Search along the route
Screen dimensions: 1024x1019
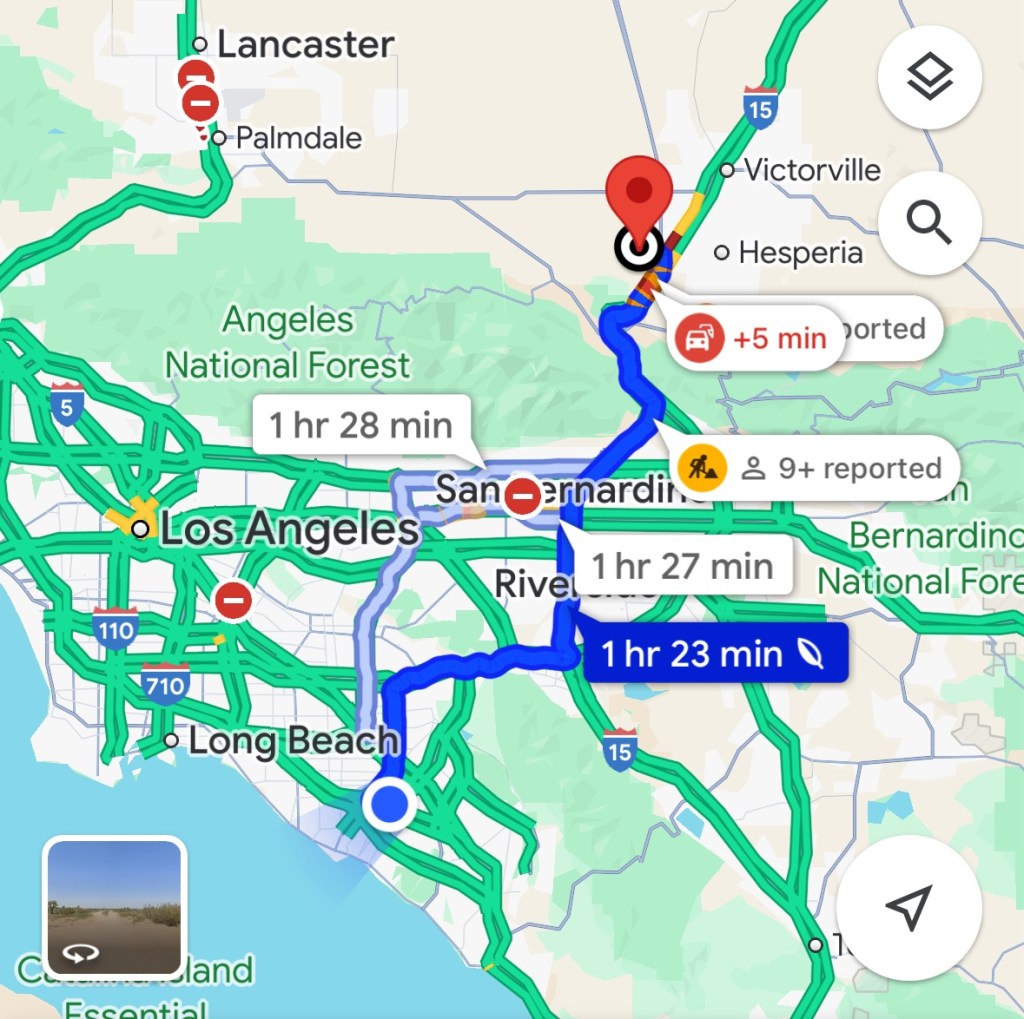pos(929,224)
